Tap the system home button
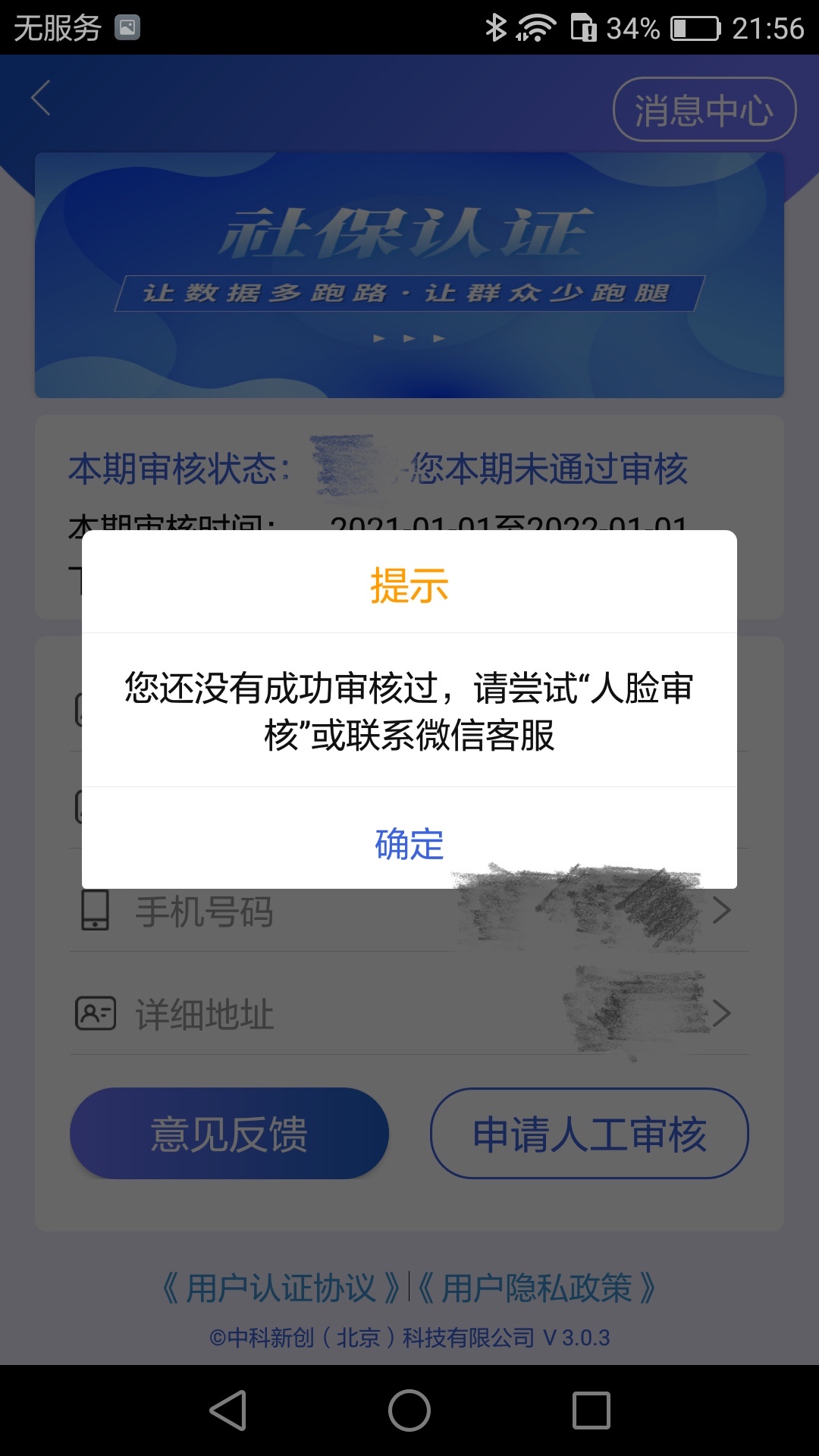819x1456 pixels. pos(409,1410)
